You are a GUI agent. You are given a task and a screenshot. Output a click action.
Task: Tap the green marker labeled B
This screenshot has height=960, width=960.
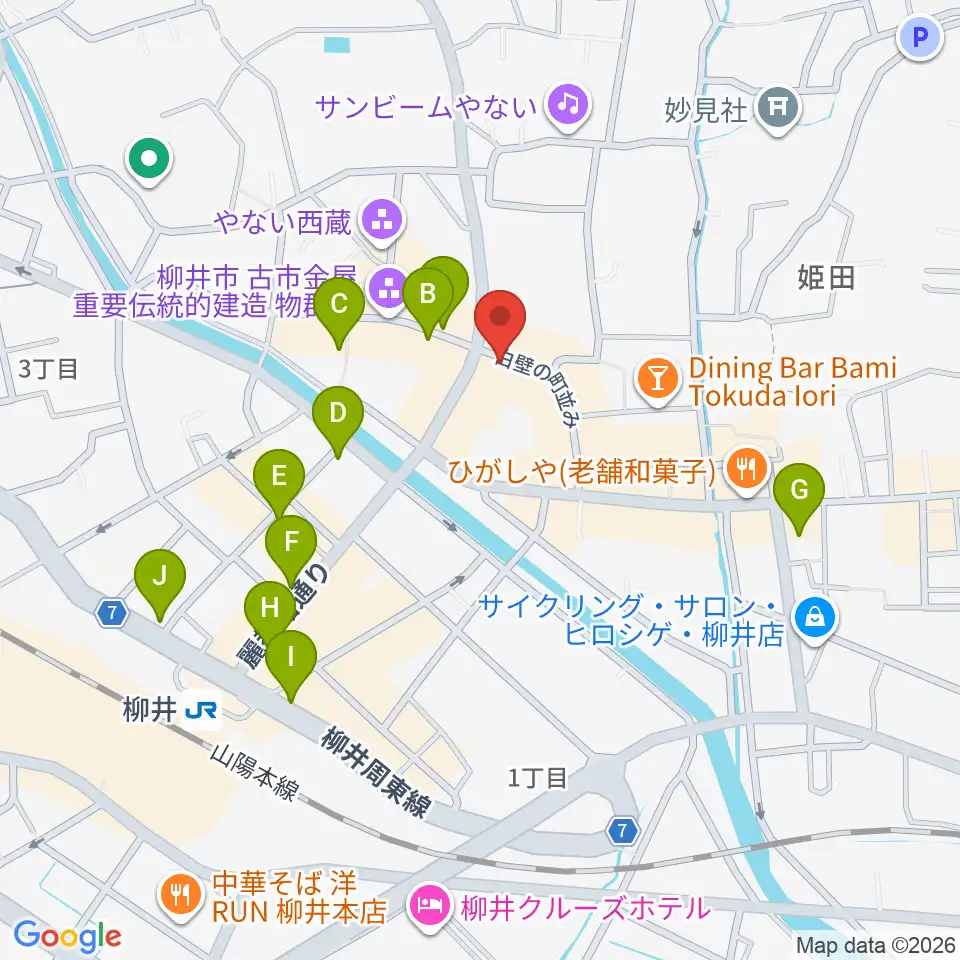pyautogui.click(x=428, y=302)
